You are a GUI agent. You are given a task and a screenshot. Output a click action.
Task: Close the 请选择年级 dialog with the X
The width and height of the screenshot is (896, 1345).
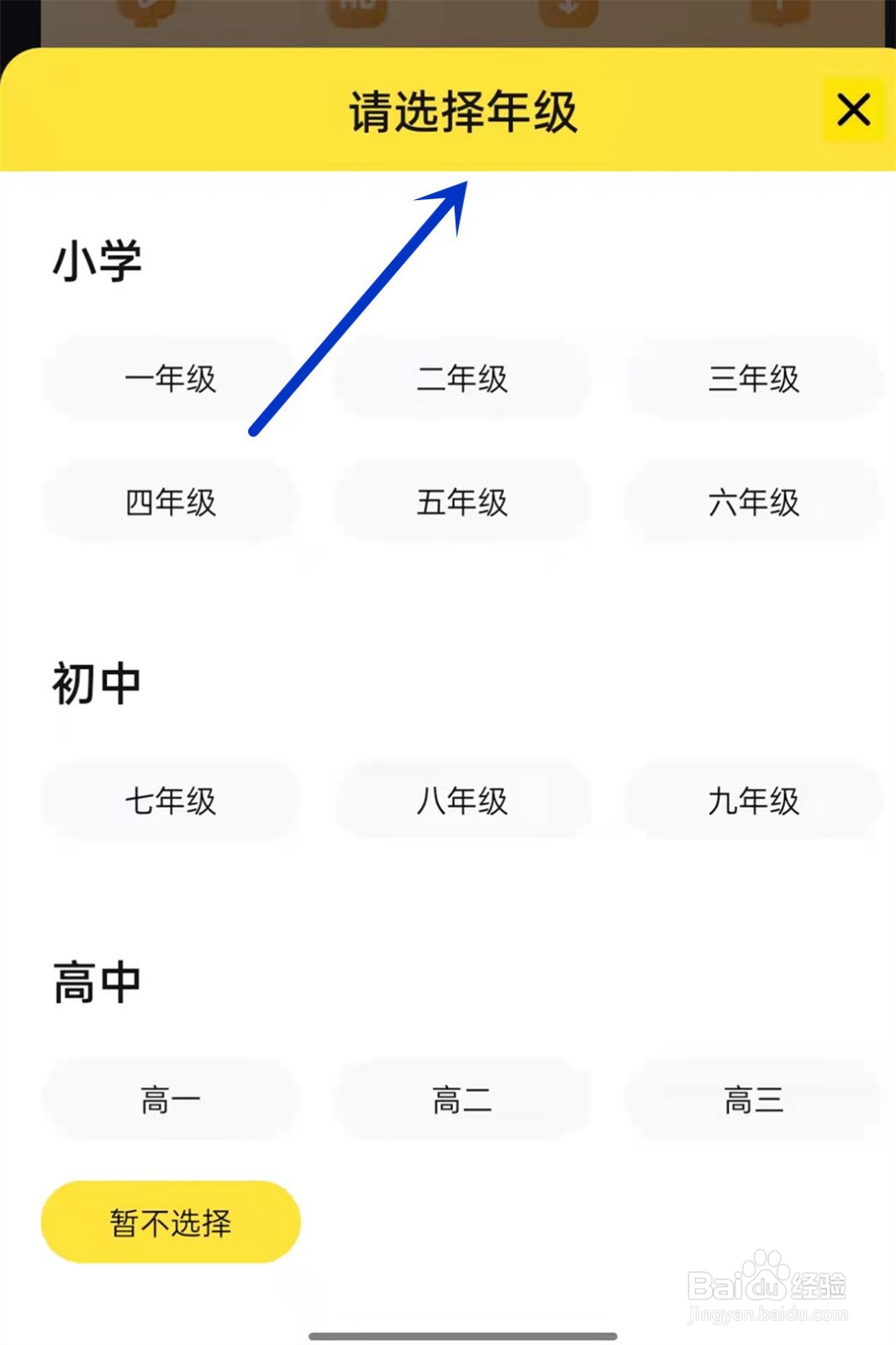(854, 110)
